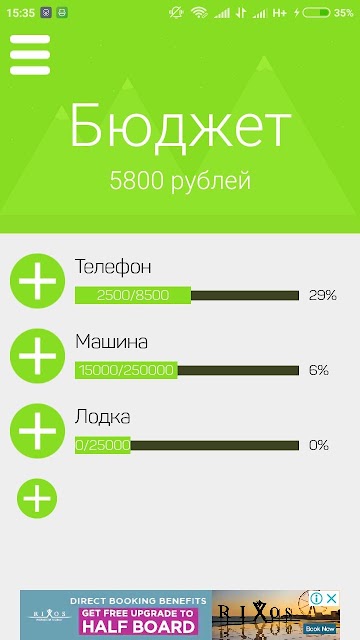The height and width of the screenshot is (640, 360).
Task: Open the ad info icon
Action: tap(316, 599)
